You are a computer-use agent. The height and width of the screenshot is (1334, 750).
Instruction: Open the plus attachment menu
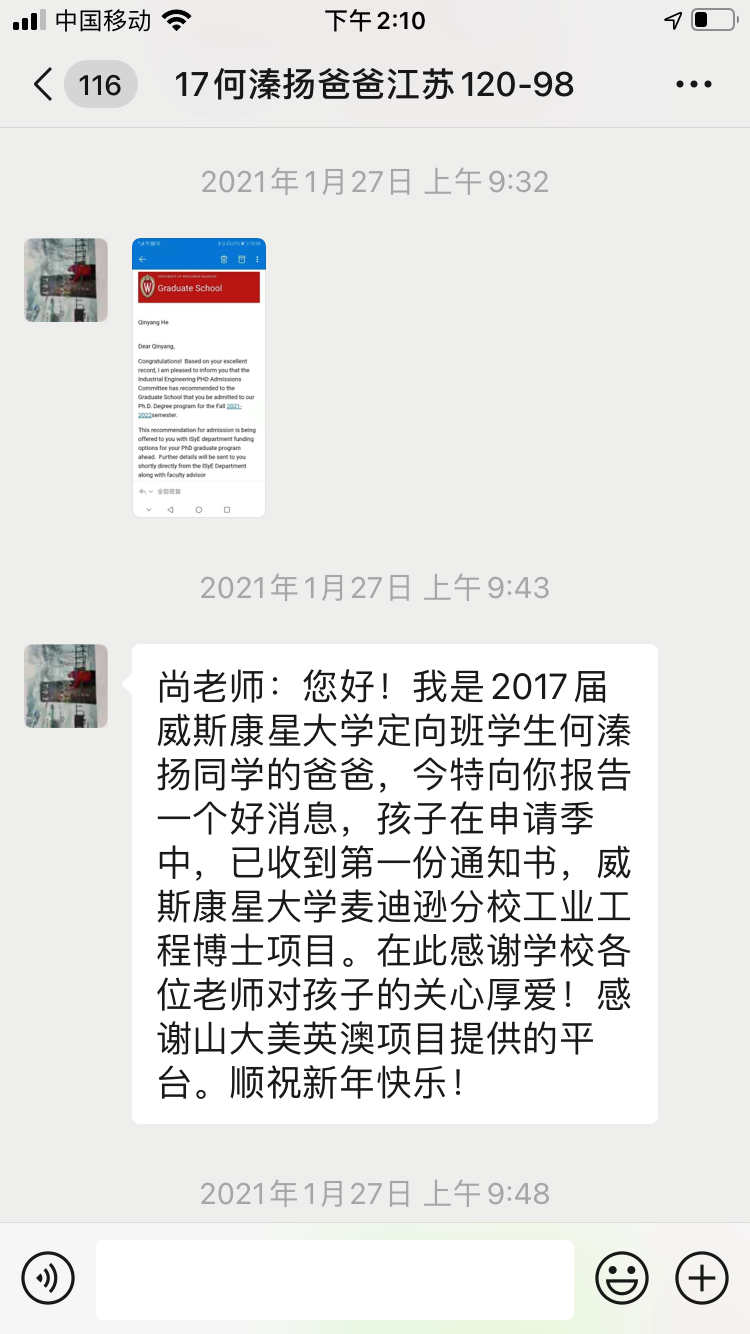[702, 1278]
